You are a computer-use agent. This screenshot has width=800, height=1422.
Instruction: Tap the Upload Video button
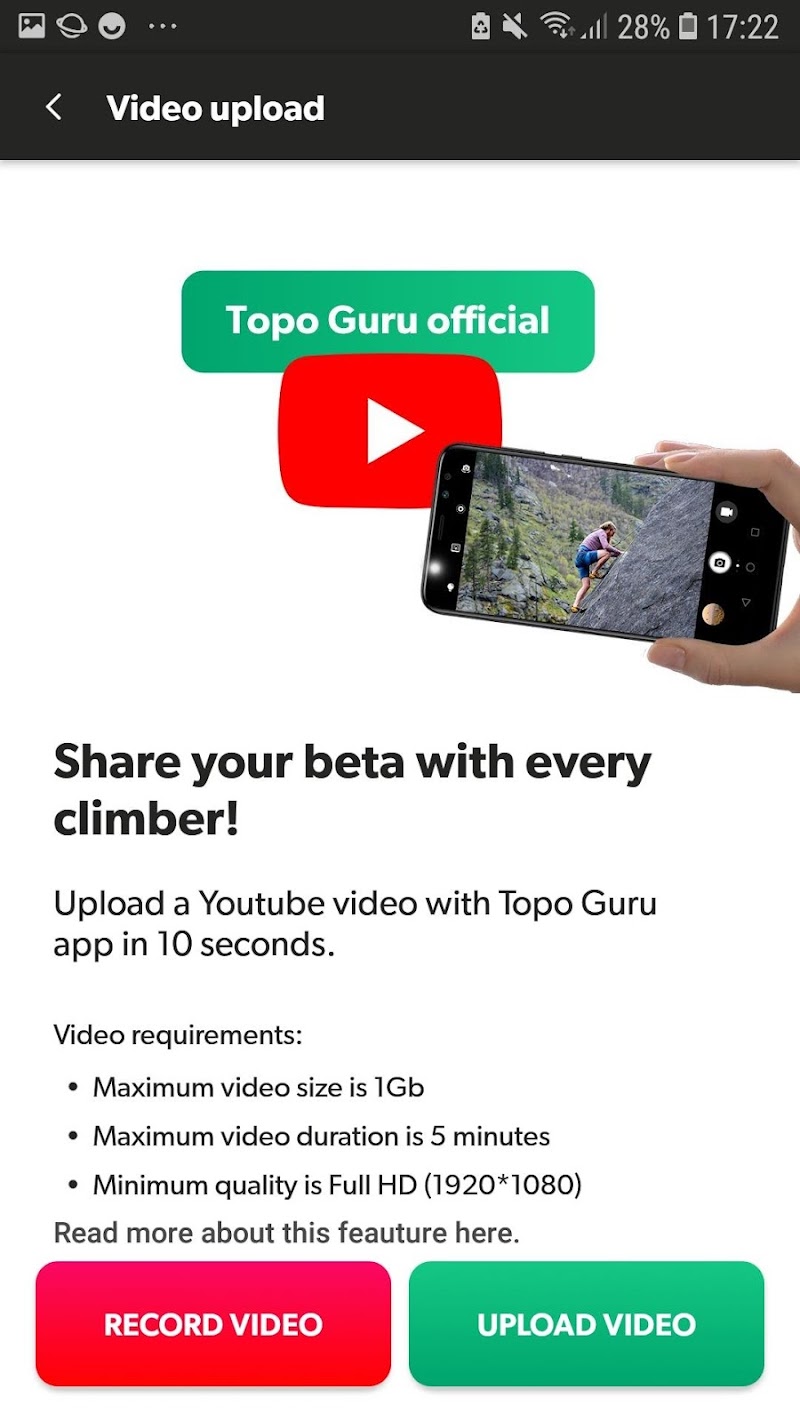click(586, 1324)
